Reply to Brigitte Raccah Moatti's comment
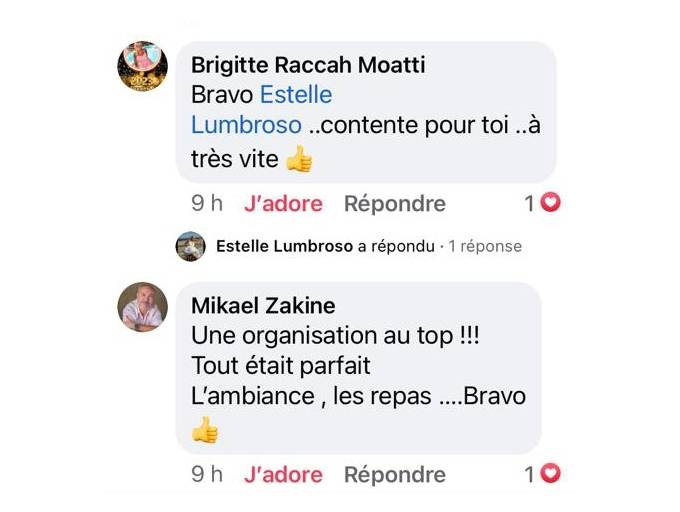This screenshot has height=512, width=680. 394,204
